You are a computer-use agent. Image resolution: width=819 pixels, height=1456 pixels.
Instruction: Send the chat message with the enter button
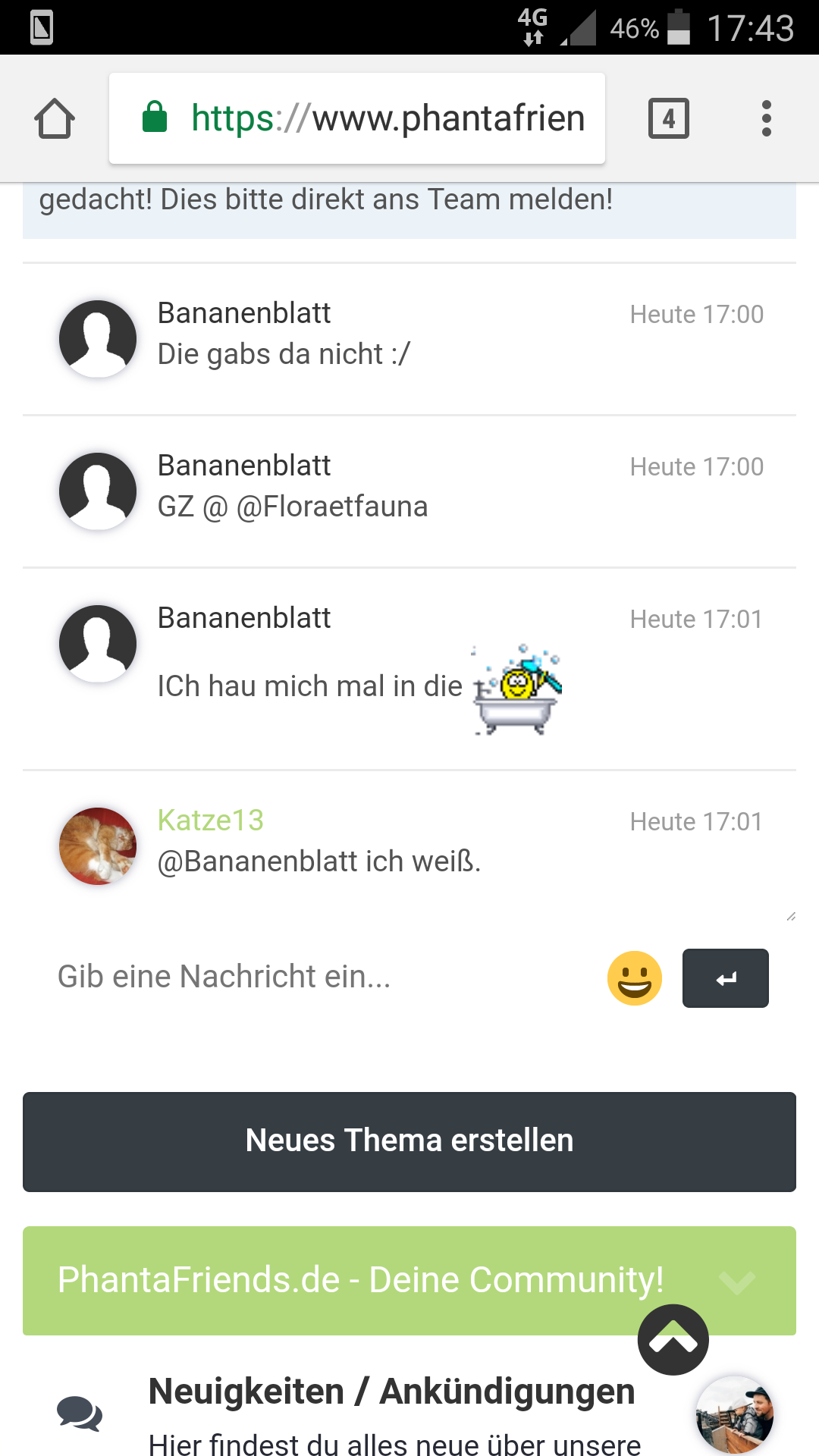click(725, 978)
